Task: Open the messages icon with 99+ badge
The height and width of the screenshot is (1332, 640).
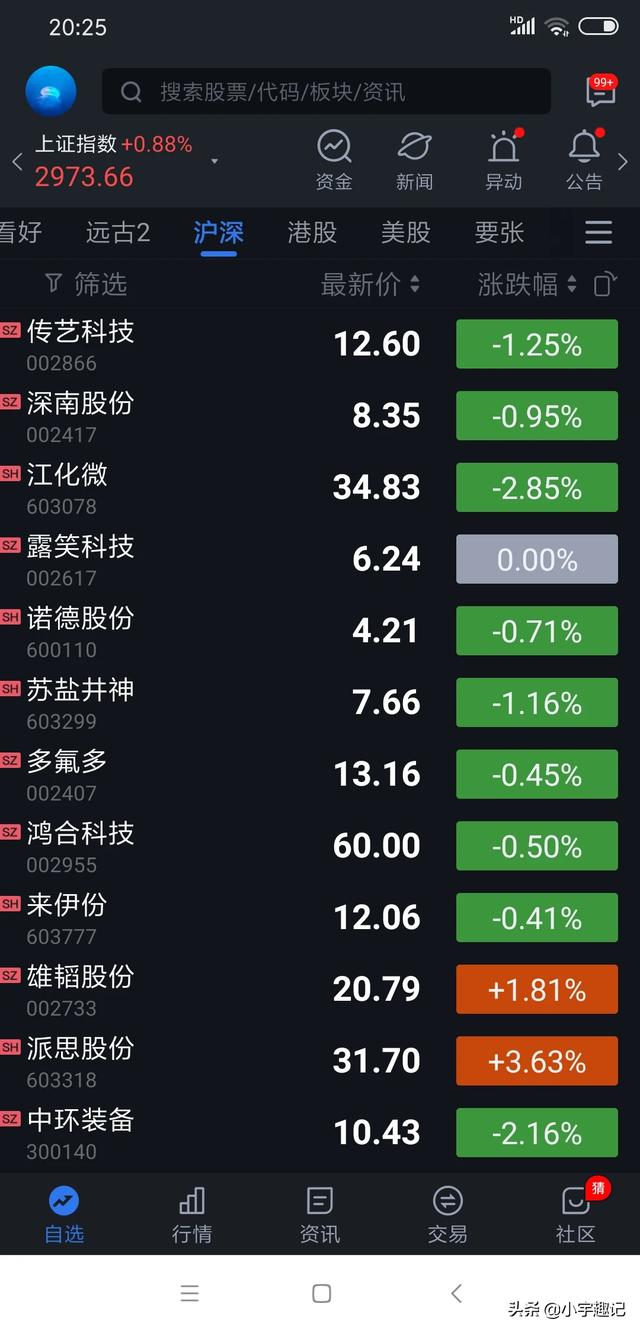Action: point(600,92)
